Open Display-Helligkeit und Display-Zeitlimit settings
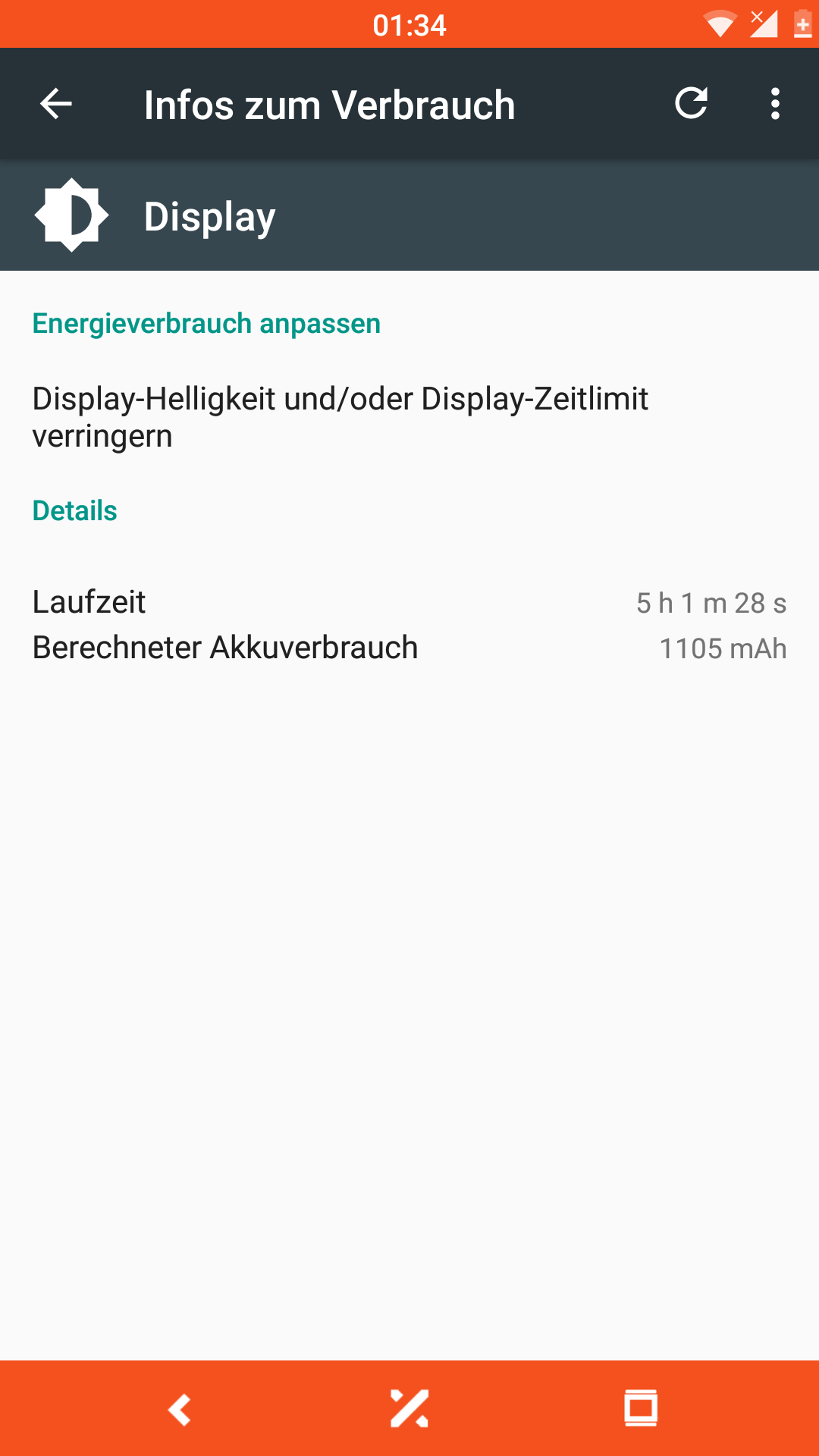 (340, 417)
